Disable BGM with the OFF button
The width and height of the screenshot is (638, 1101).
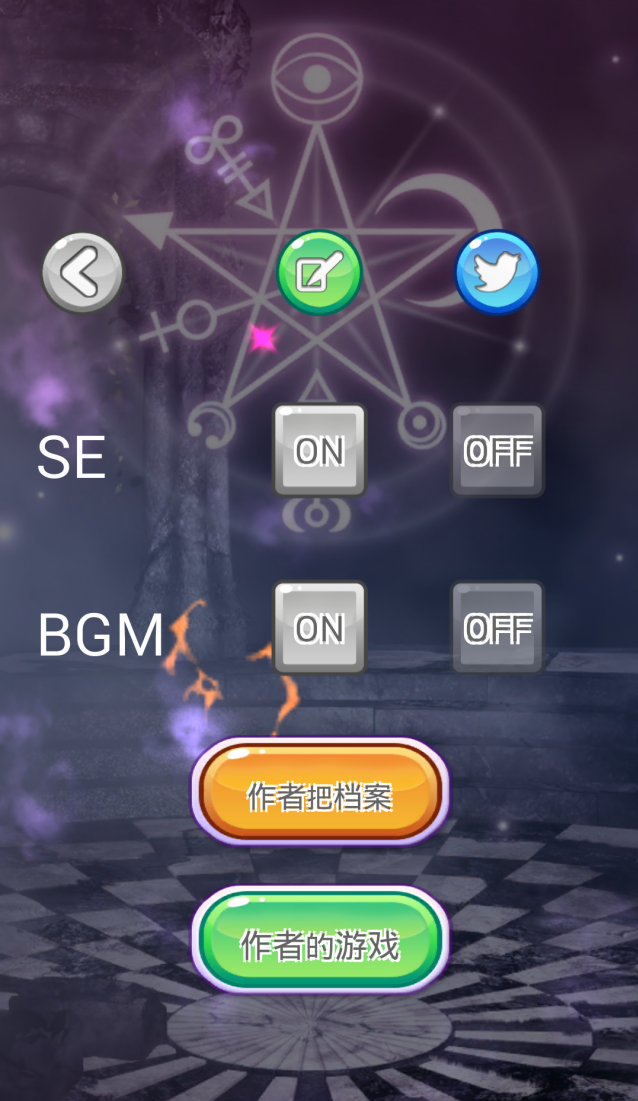point(498,628)
